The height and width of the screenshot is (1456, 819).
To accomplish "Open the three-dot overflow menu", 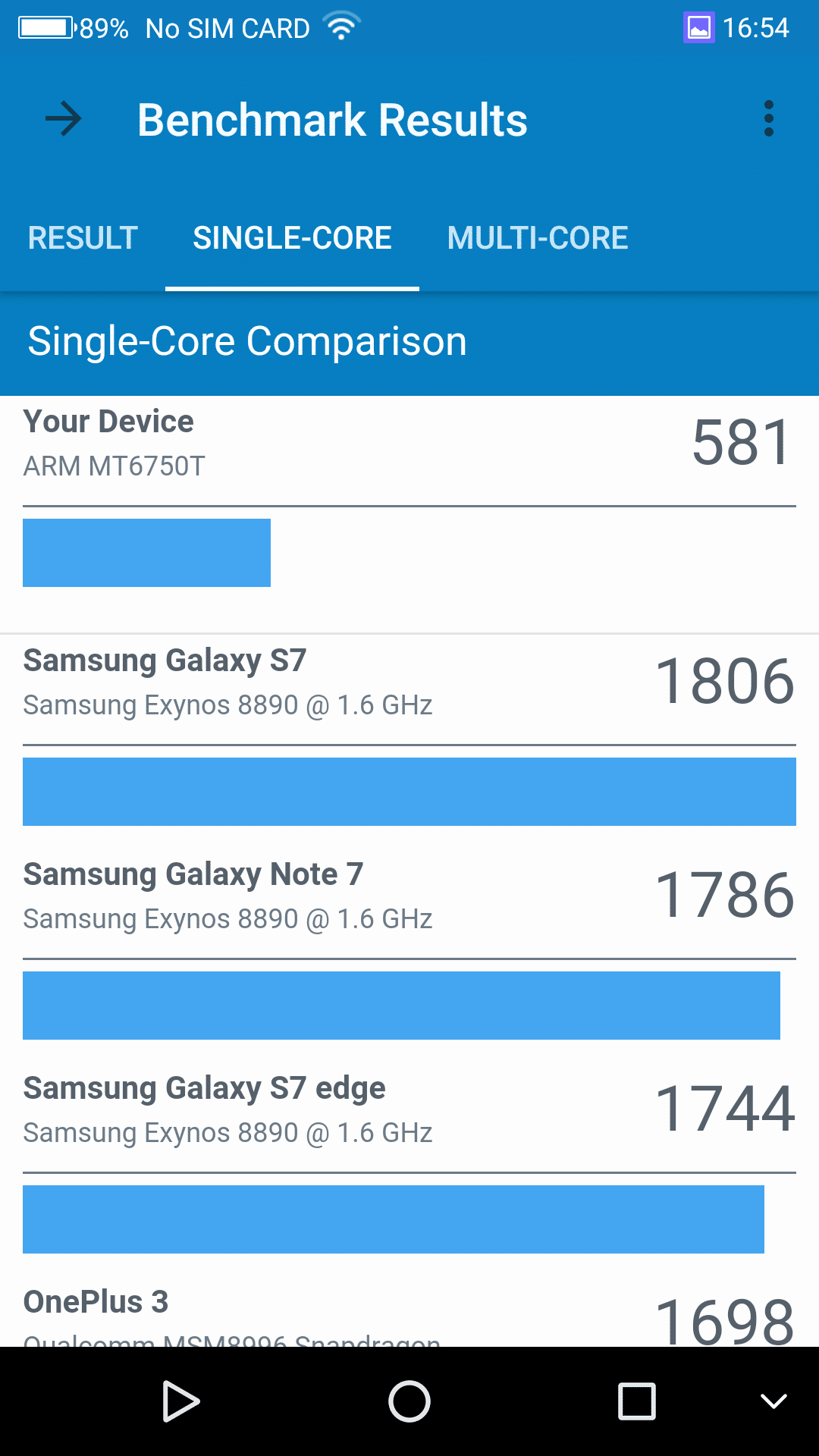I will pyautogui.click(x=768, y=119).
